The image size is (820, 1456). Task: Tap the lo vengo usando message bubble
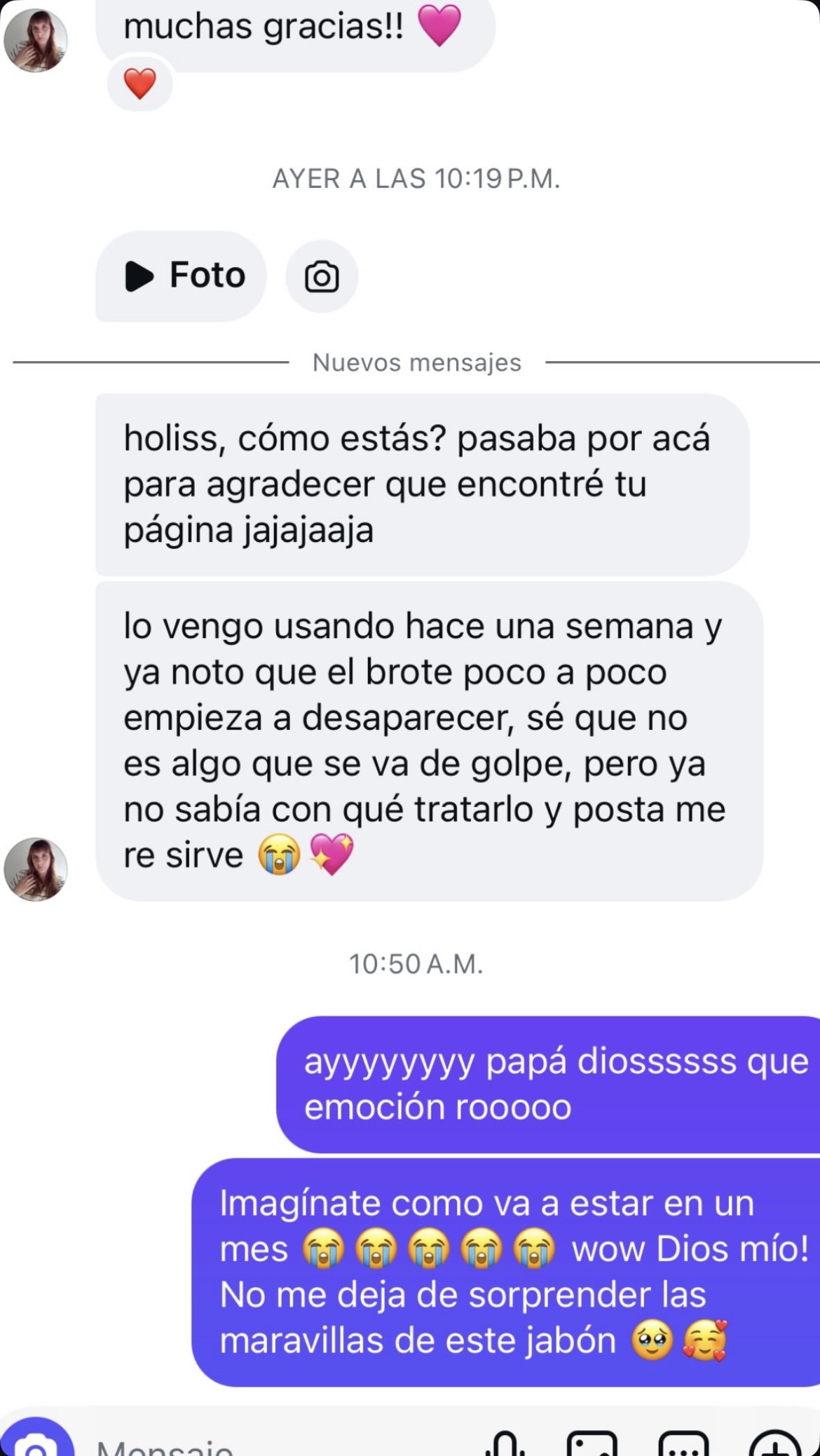pyautogui.click(x=428, y=740)
